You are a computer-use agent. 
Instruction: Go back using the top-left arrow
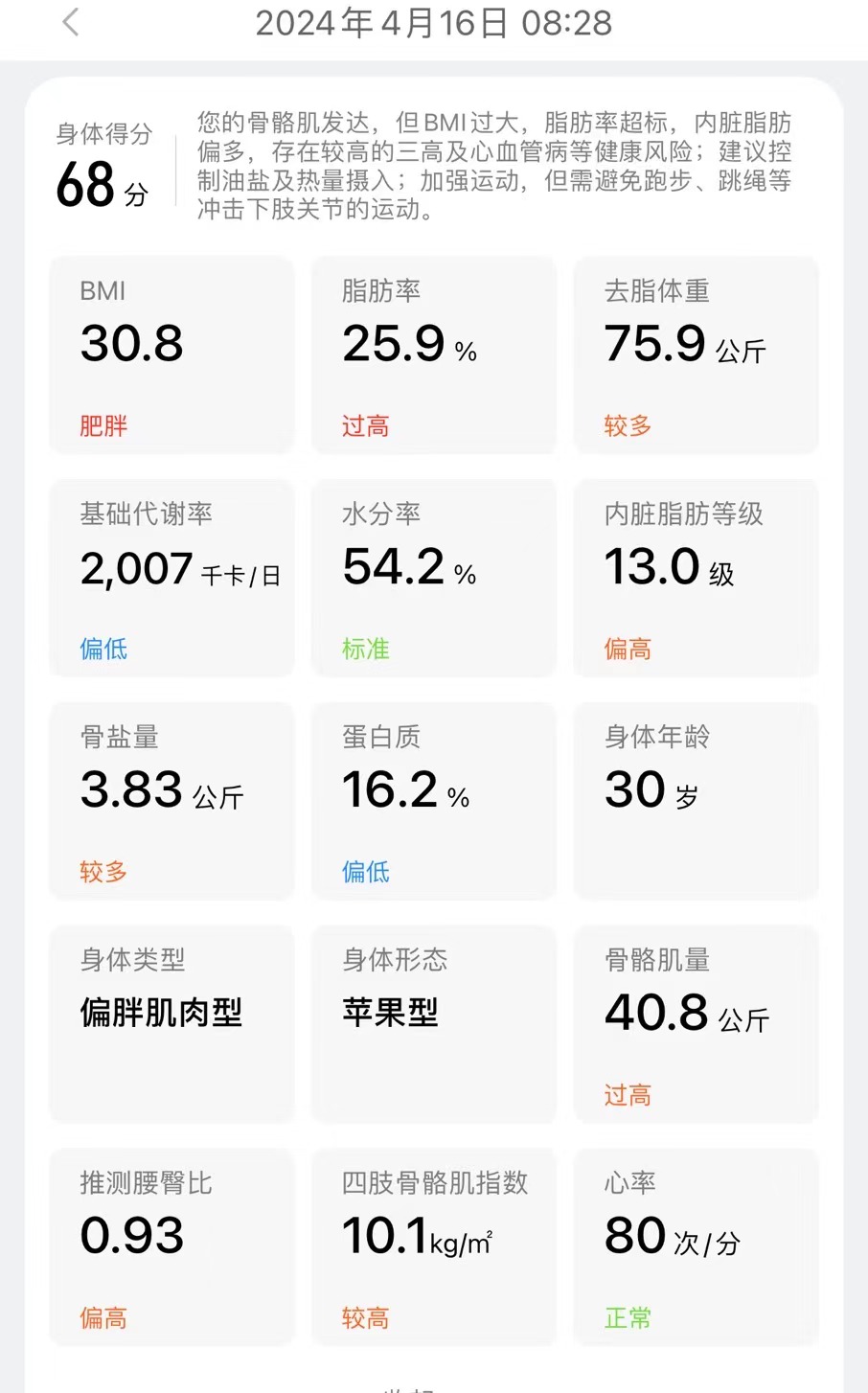point(70,23)
